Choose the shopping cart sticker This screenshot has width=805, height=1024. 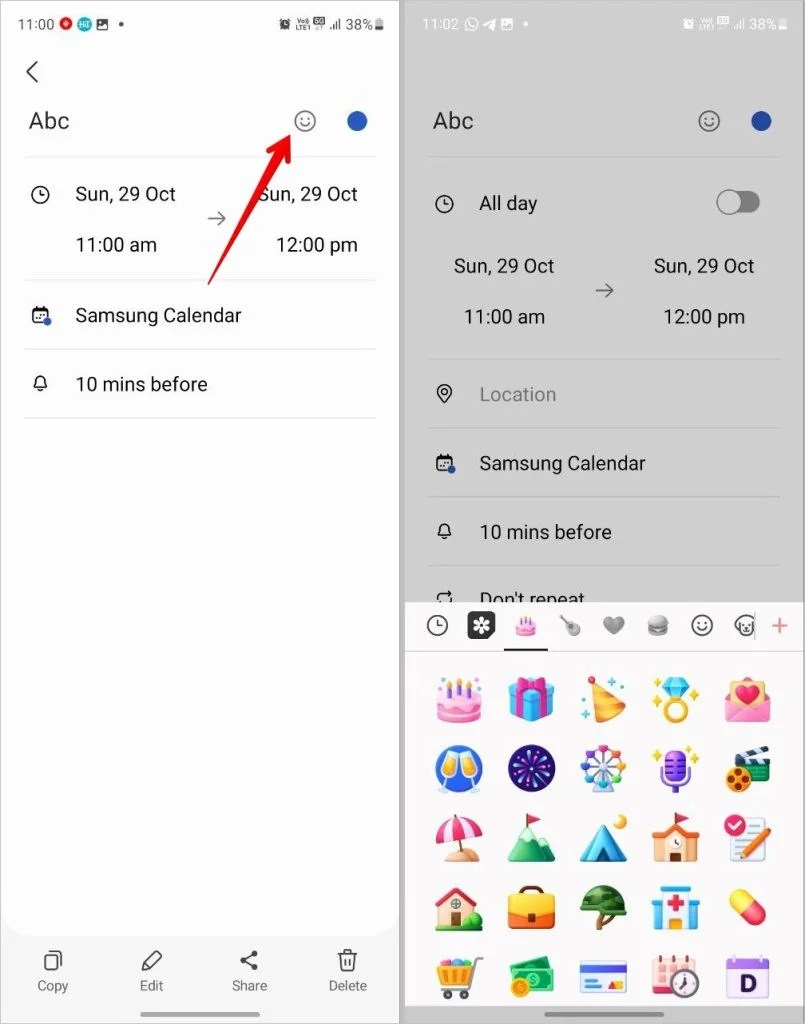coord(460,978)
